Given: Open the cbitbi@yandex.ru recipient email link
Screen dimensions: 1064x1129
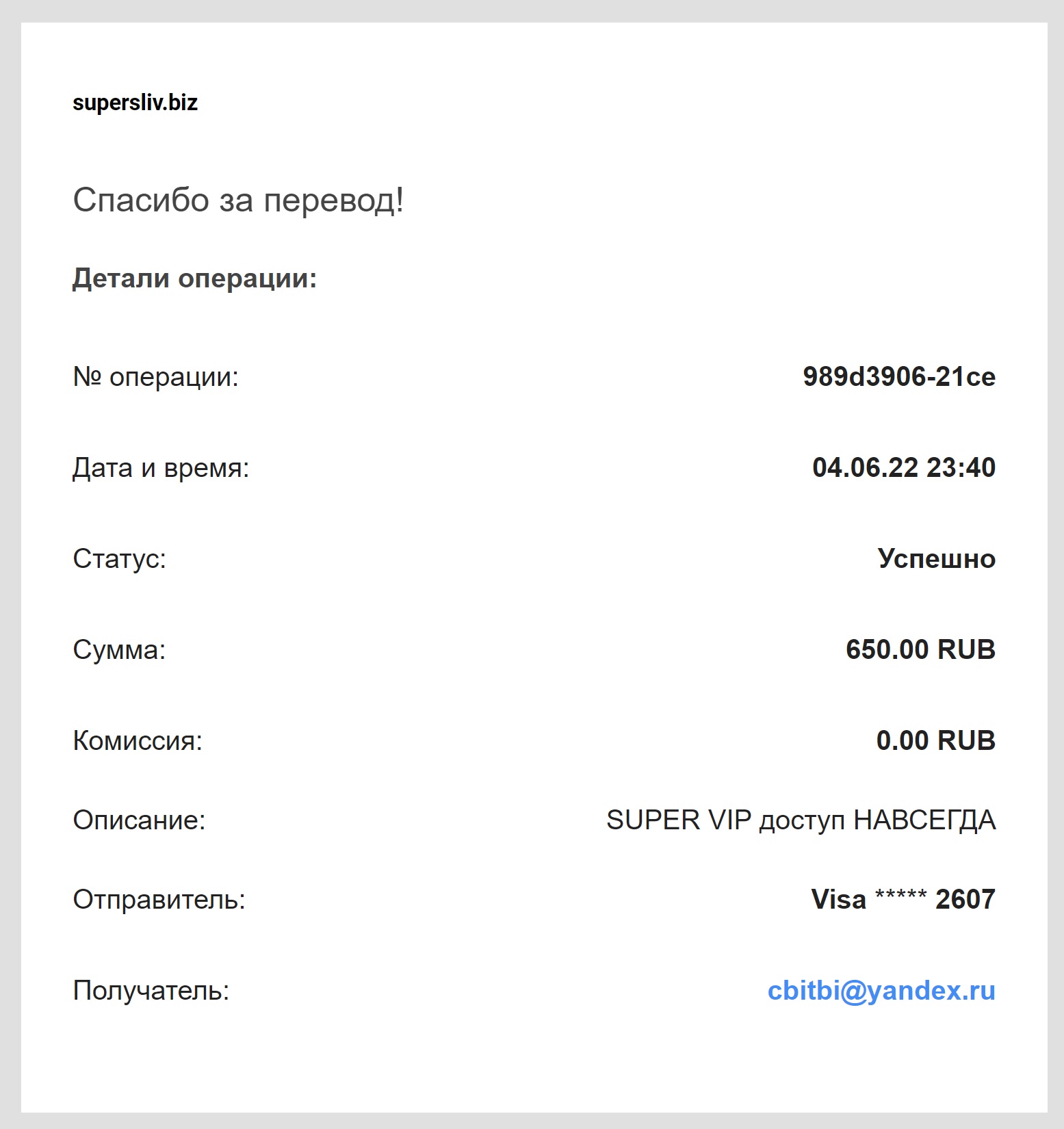Looking at the screenshot, I should click(881, 991).
